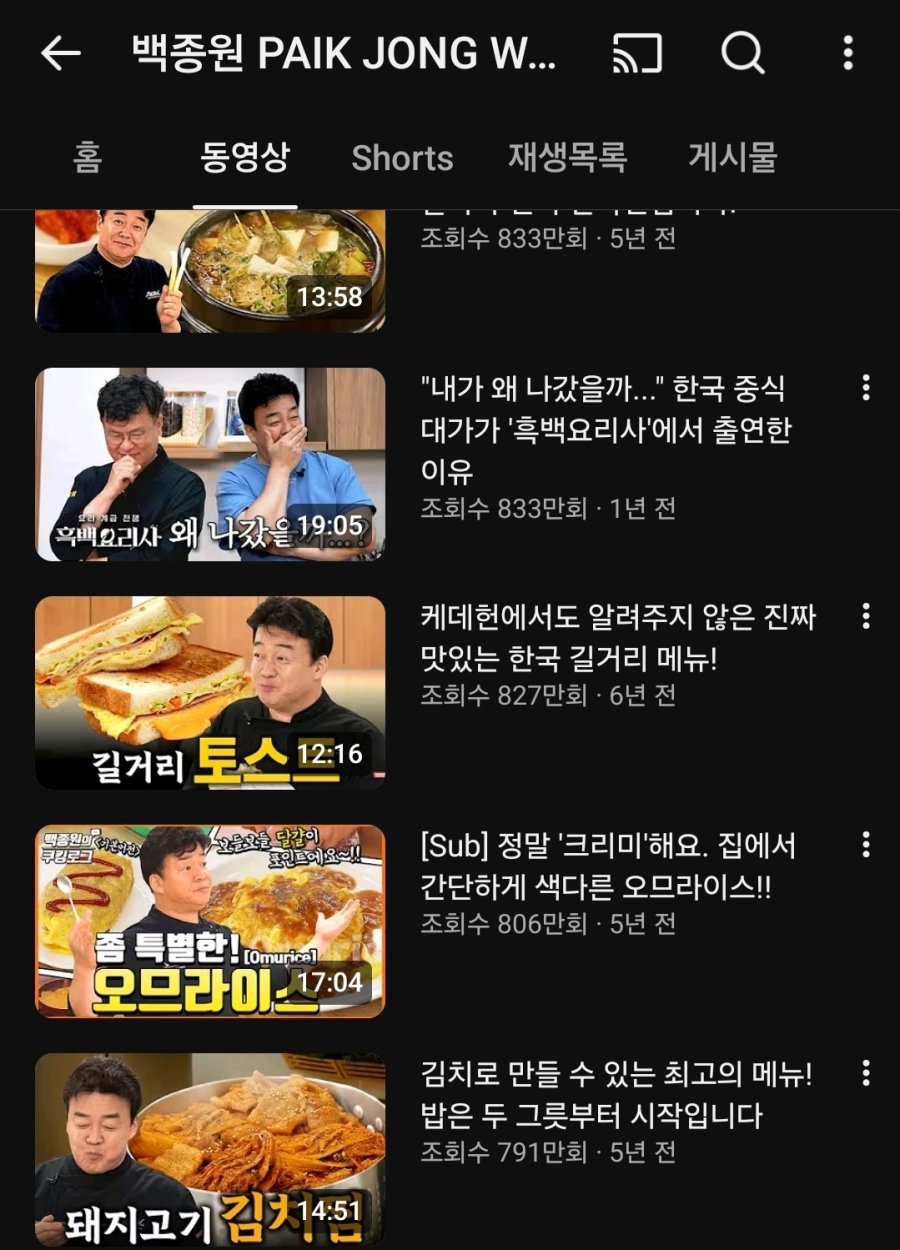Open the 재생목록 tab
The width and height of the screenshot is (900, 1250).
(x=567, y=158)
